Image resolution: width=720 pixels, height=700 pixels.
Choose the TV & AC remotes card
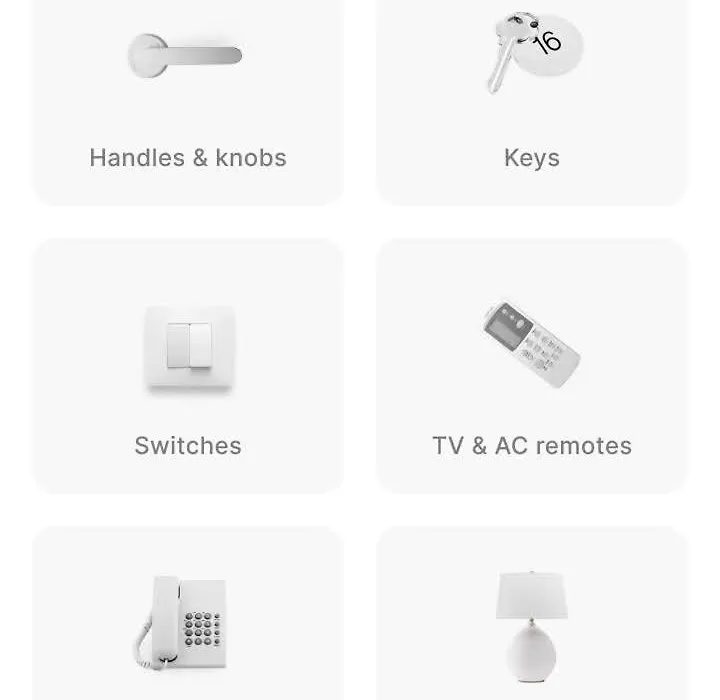[531, 366]
